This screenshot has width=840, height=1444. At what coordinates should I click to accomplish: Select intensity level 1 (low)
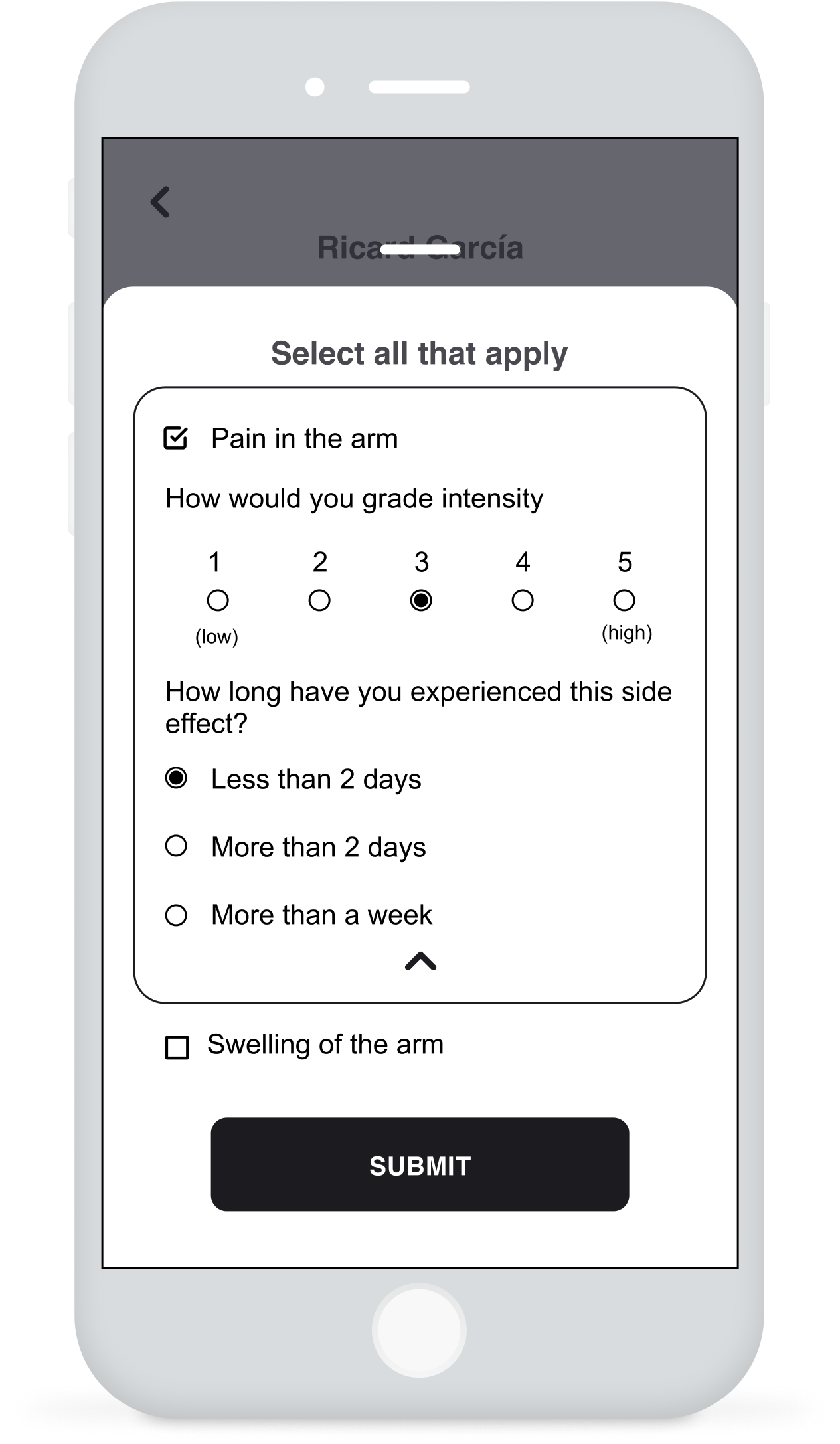[x=218, y=600]
